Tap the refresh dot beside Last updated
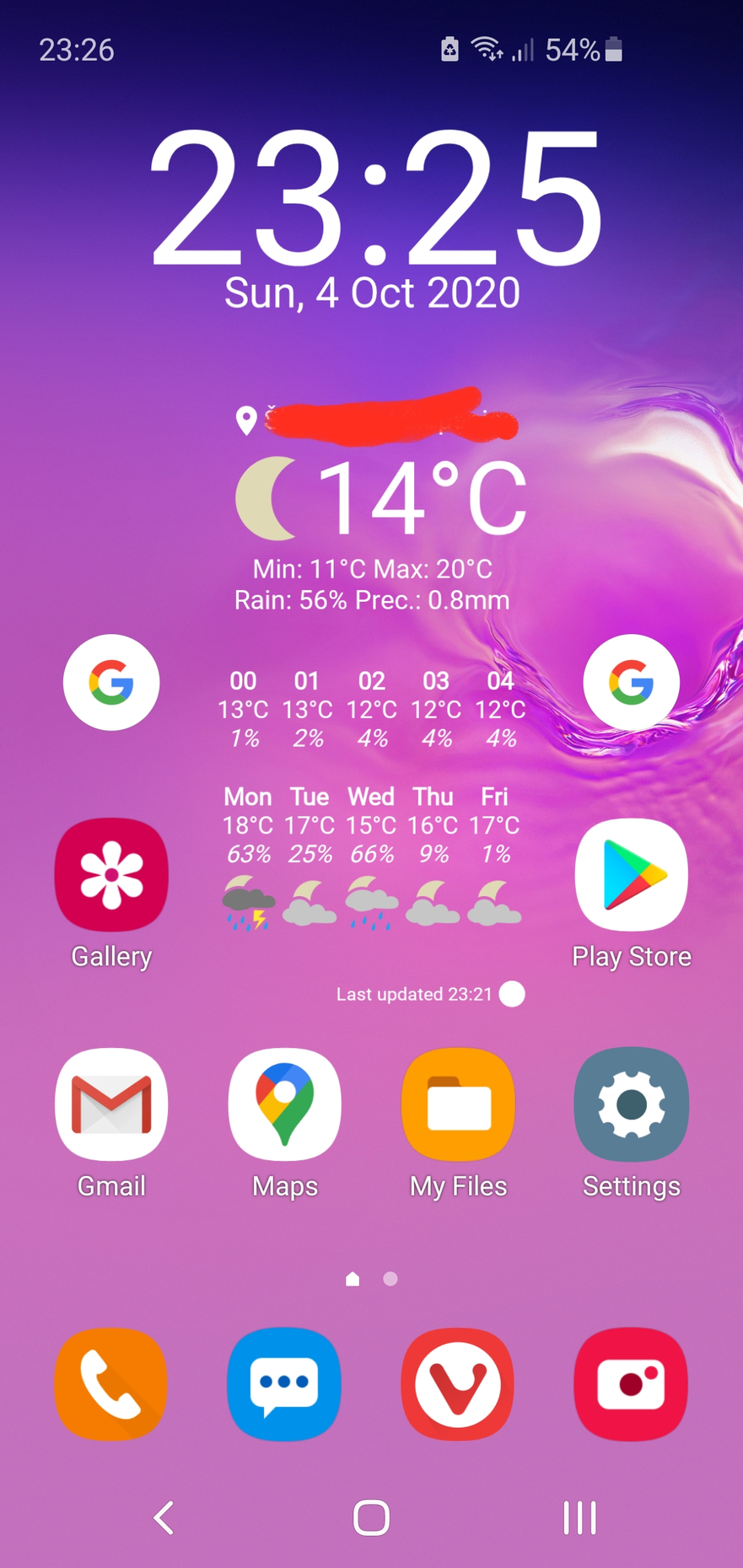The height and width of the screenshot is (1568, 743). click(x=512, y=995)
